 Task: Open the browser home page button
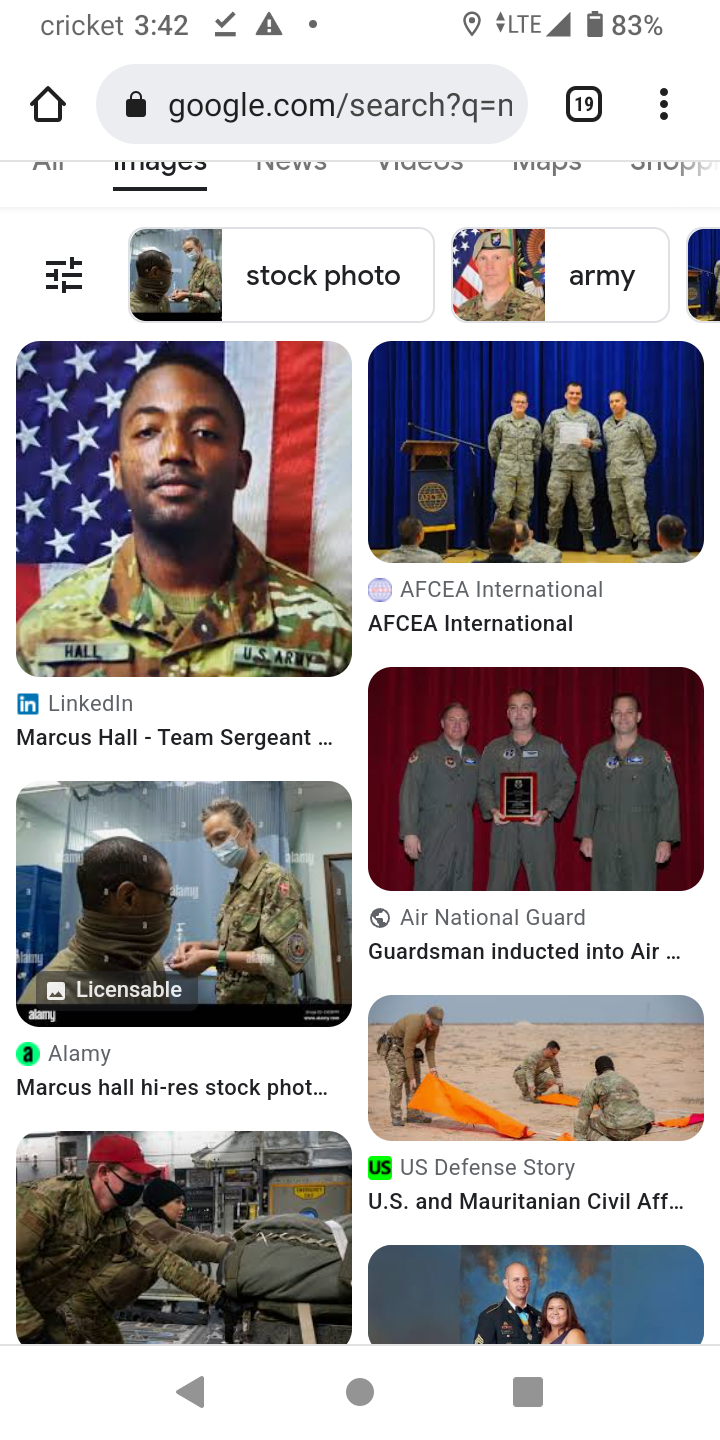pyautogui.click(x=47, y=104)
